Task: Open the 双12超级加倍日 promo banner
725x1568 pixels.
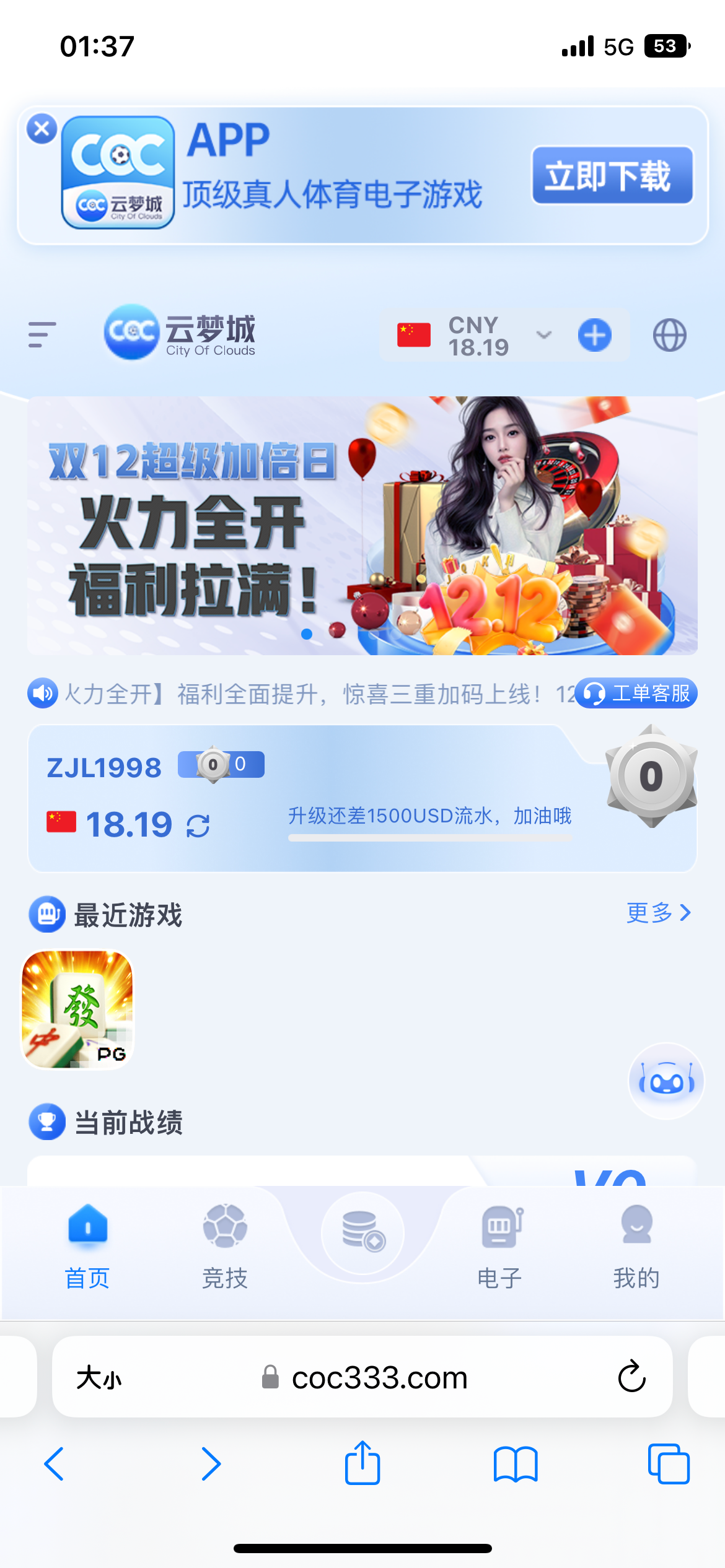Action: (x=362, y=525)
